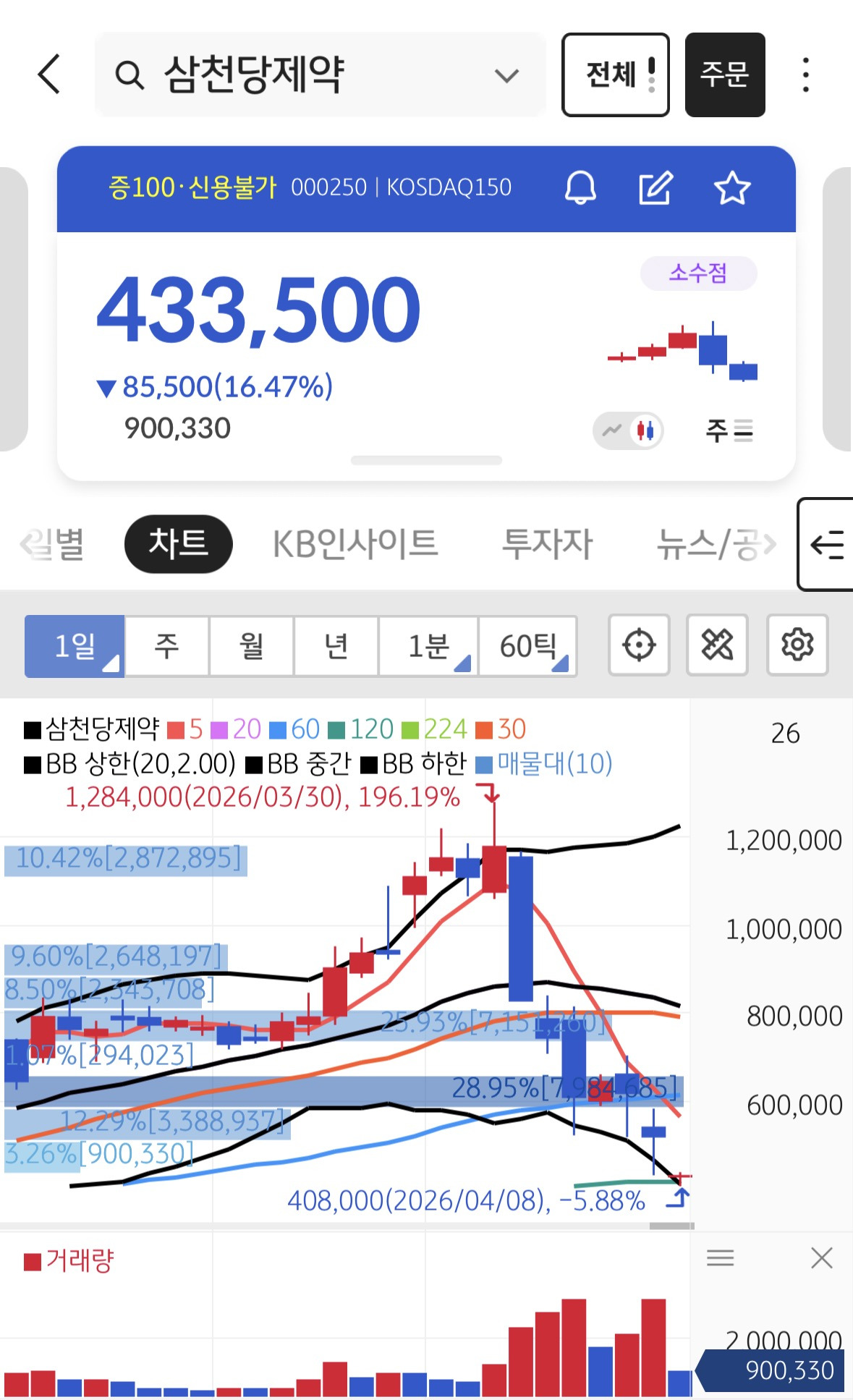The image size is (853, 1400).
Task: Open the memo edit icon
Action: tap(655, 188)
